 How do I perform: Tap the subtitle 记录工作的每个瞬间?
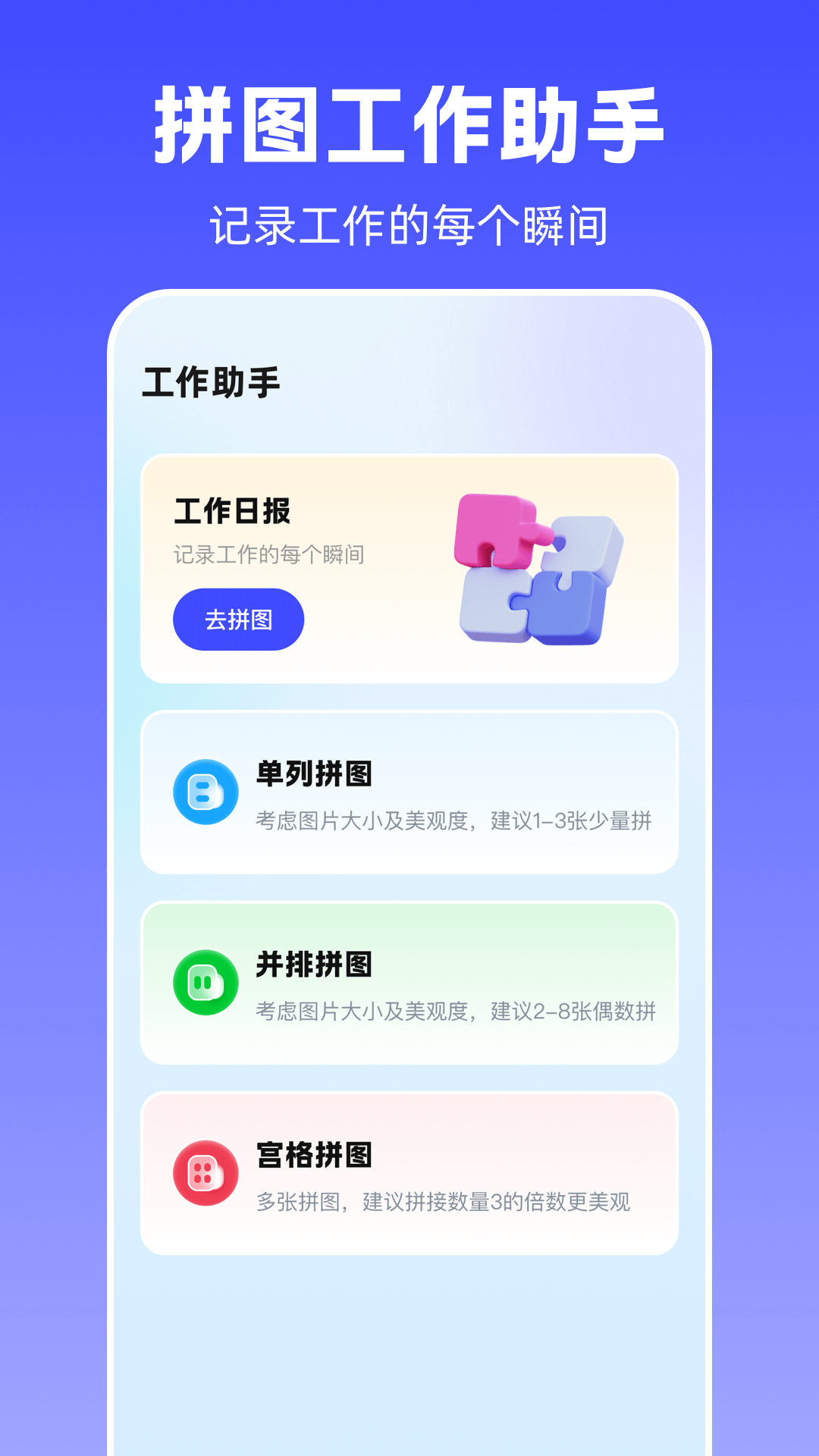pyautogui.click(x=409, y=220)
